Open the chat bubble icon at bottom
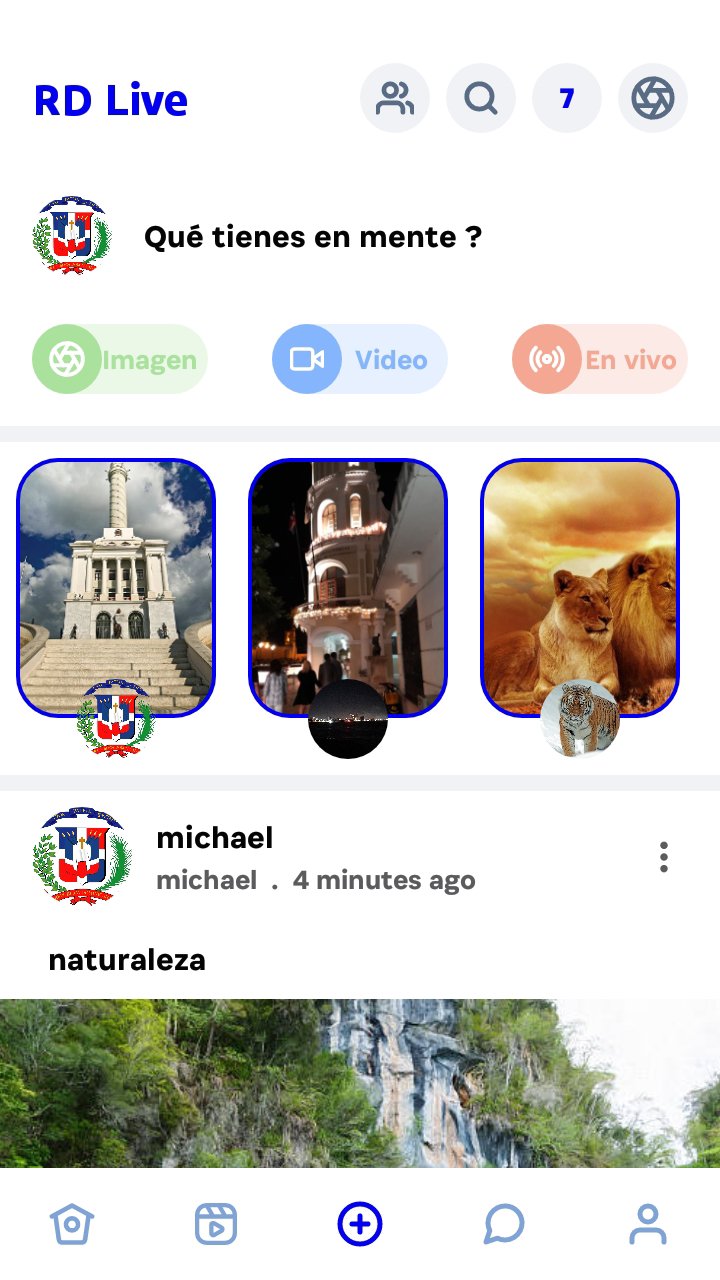This screenshot has width=720, height=1280. click(x=504, y=1221)
